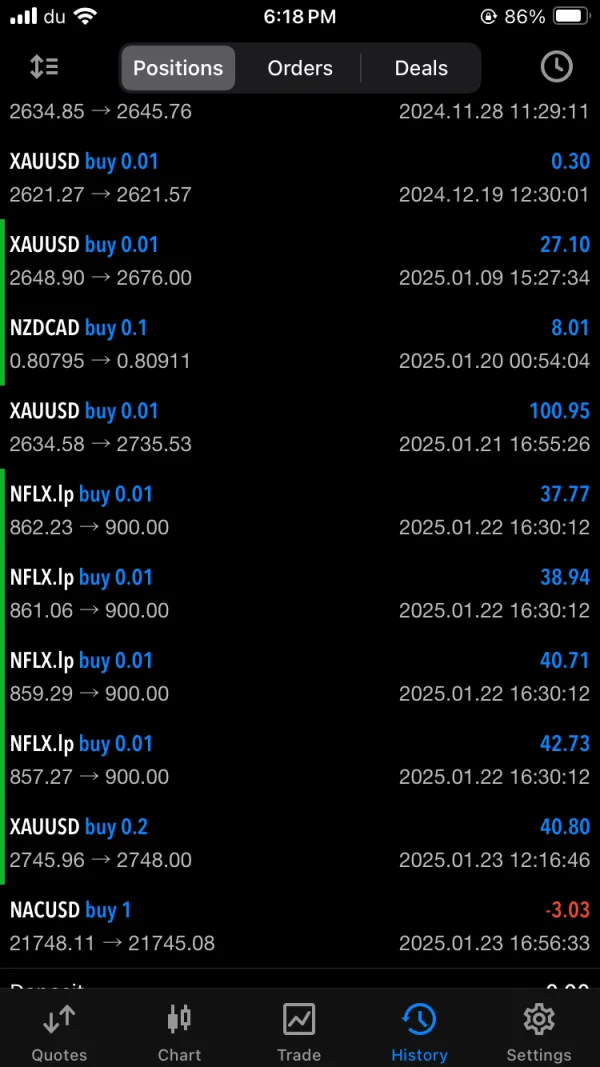Switch to the Trade tab
The height and width of the screenshot is (1067, 600).
coord(299,1033)
